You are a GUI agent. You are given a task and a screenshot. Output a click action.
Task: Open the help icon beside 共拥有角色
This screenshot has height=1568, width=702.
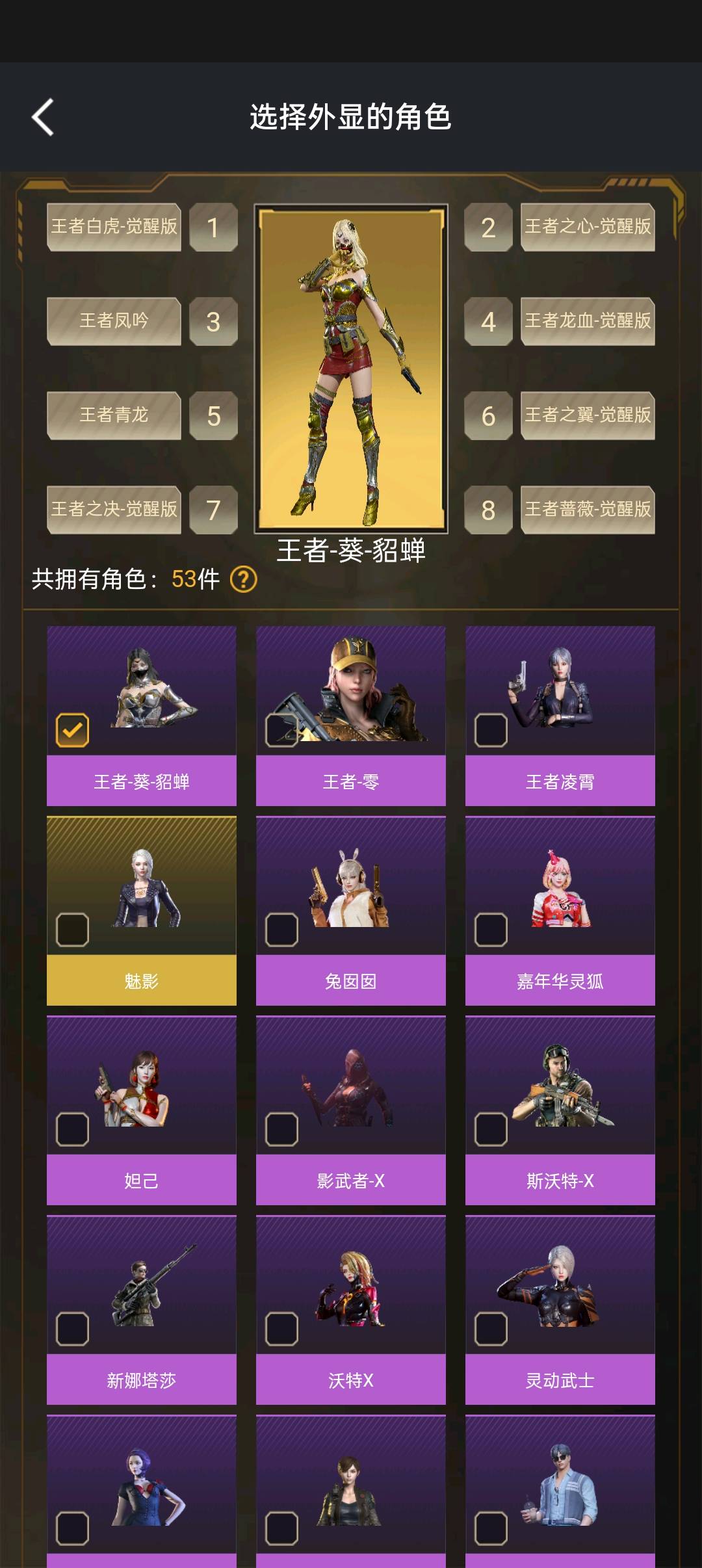pyautogui.click(x=244, y=579)
